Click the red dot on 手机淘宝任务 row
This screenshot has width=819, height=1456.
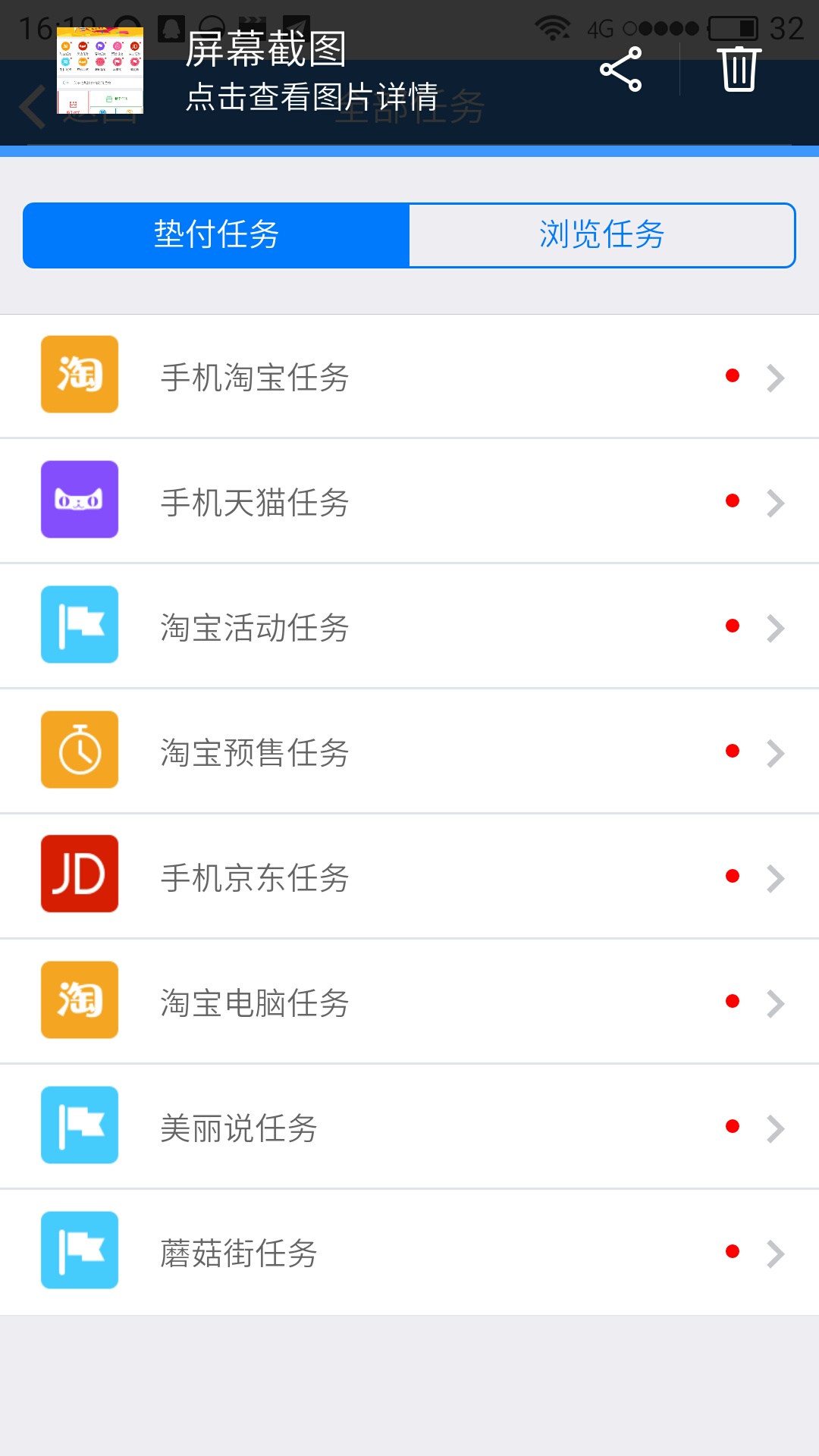(733, 375)
